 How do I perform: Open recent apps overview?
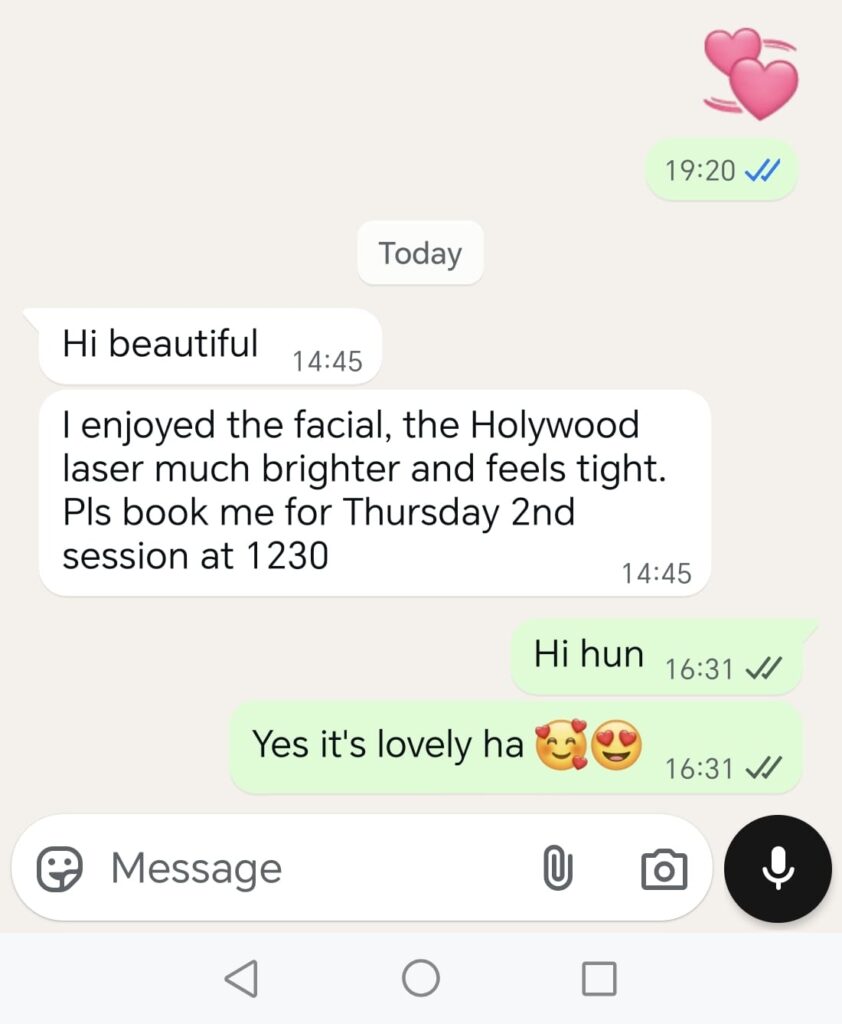click(599, 978)
